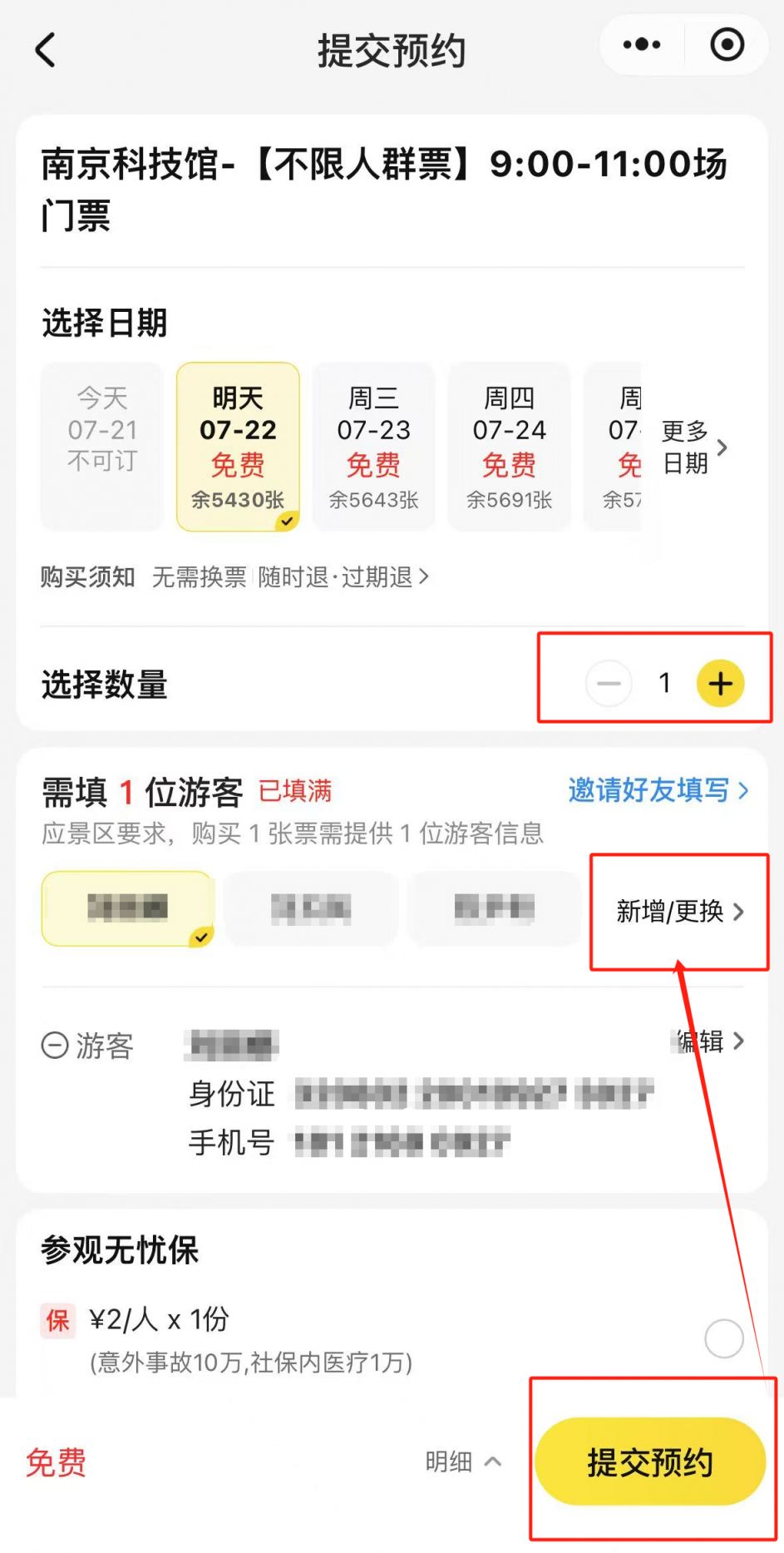Image resolution: width=784 pixels, height=1553 pixels.
Task: Decrease ticket quantity with the minus button
Action: [x=609, y=684]
